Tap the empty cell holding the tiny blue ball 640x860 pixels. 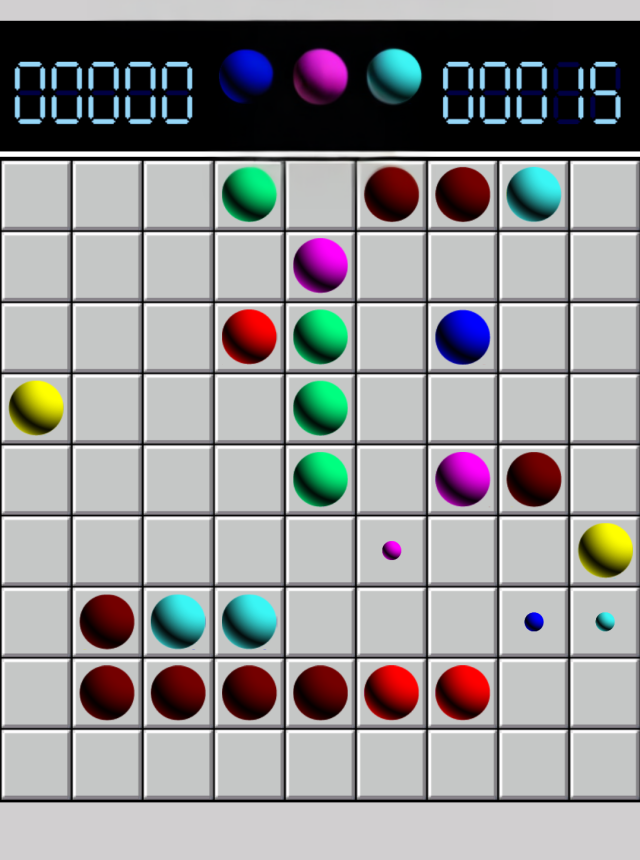(534, 621)
